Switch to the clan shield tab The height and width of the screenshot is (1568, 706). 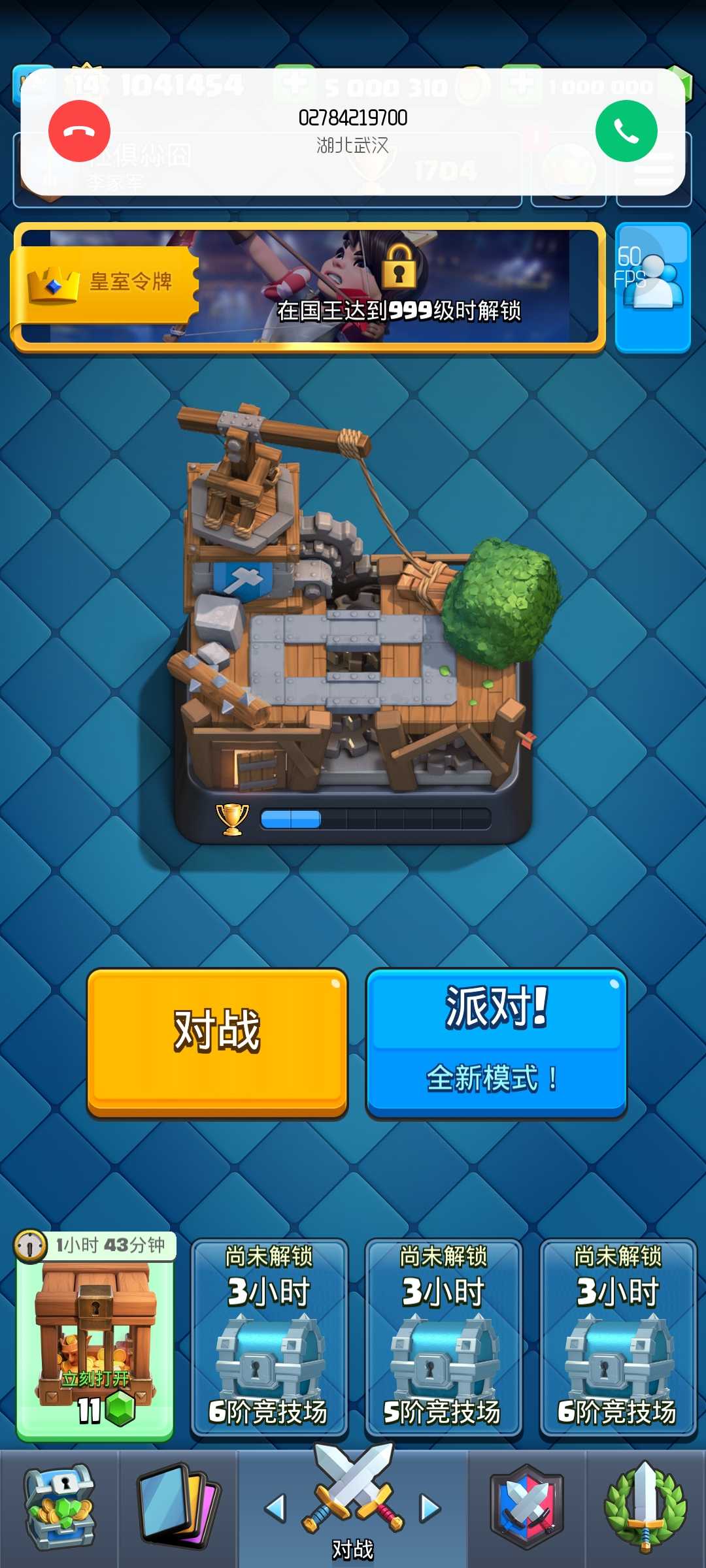(527, 1508)
